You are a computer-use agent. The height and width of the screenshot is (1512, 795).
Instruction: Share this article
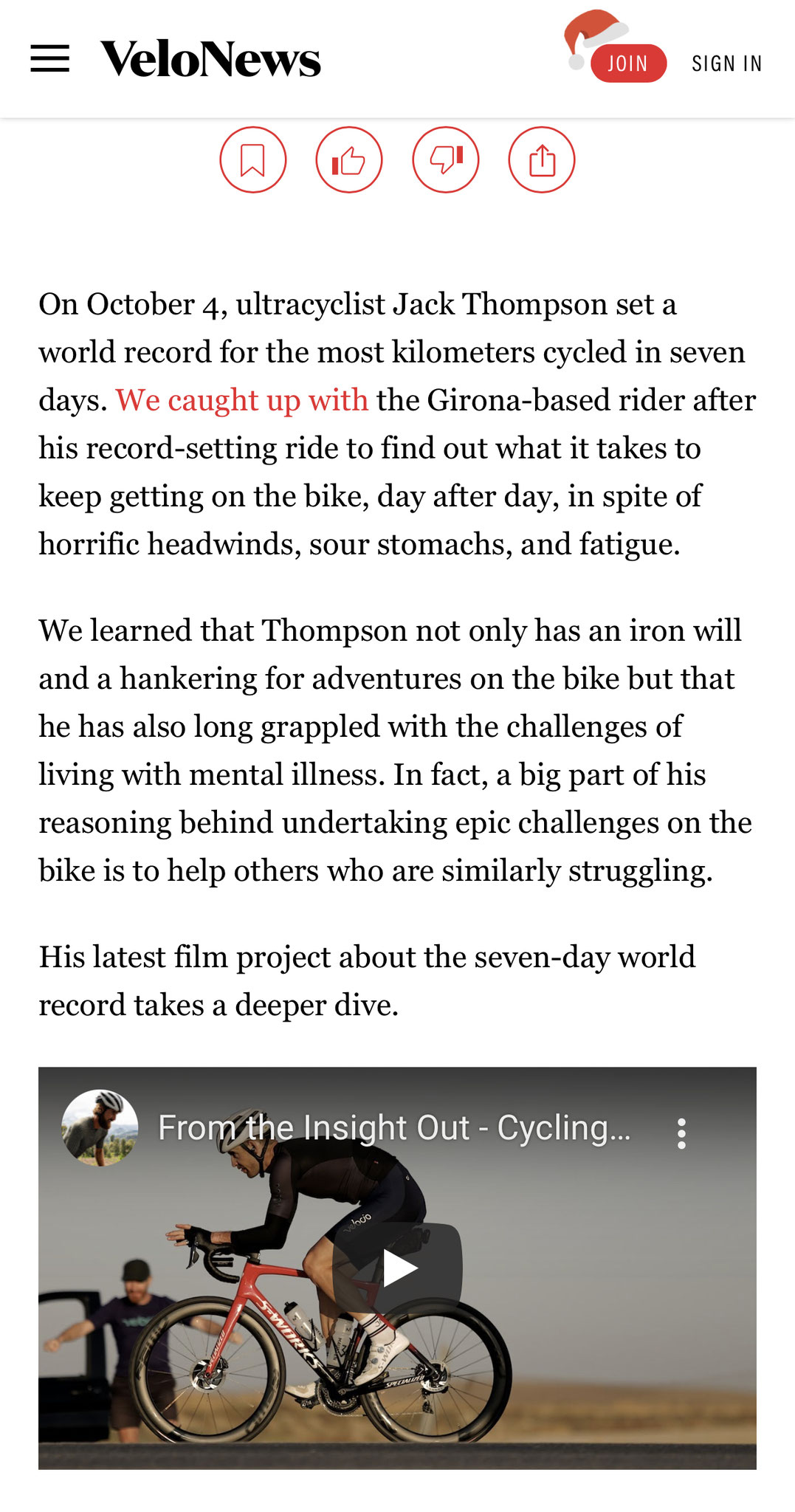pyautogui.click(x=542, y=159)
